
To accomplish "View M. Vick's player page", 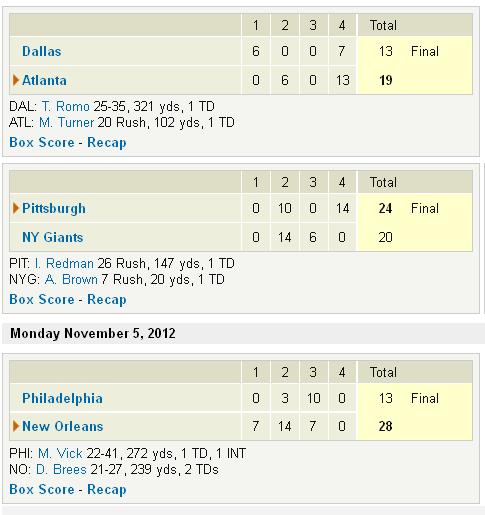I will 60,453.
